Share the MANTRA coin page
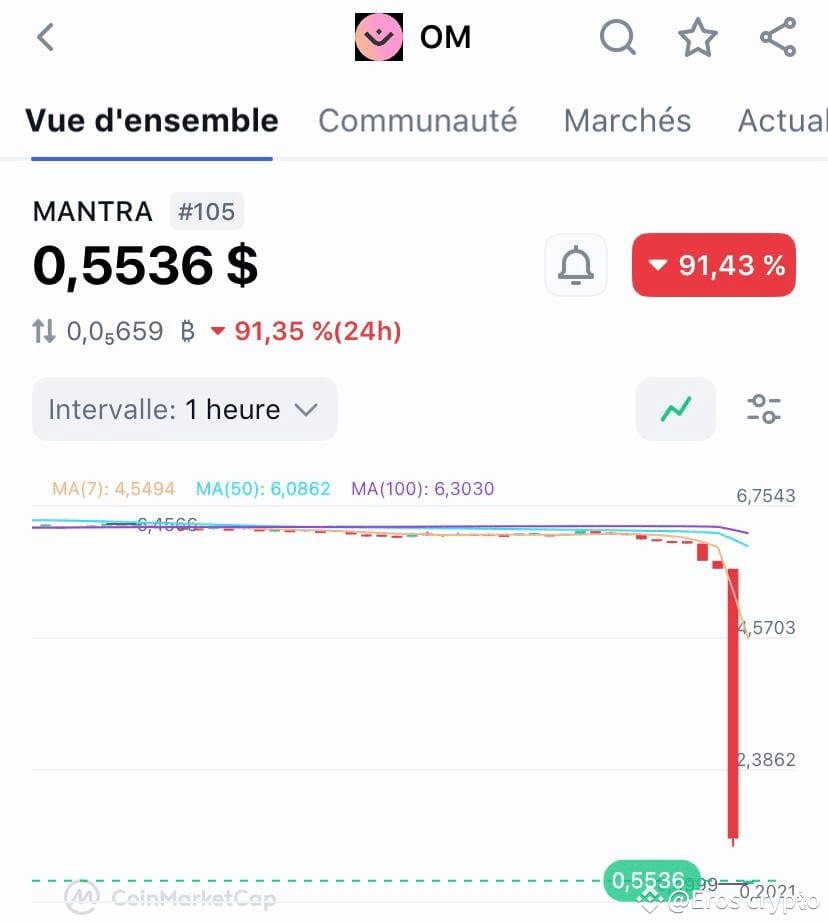The width and height of the screenshot is (828, 923). click(777, 37)
